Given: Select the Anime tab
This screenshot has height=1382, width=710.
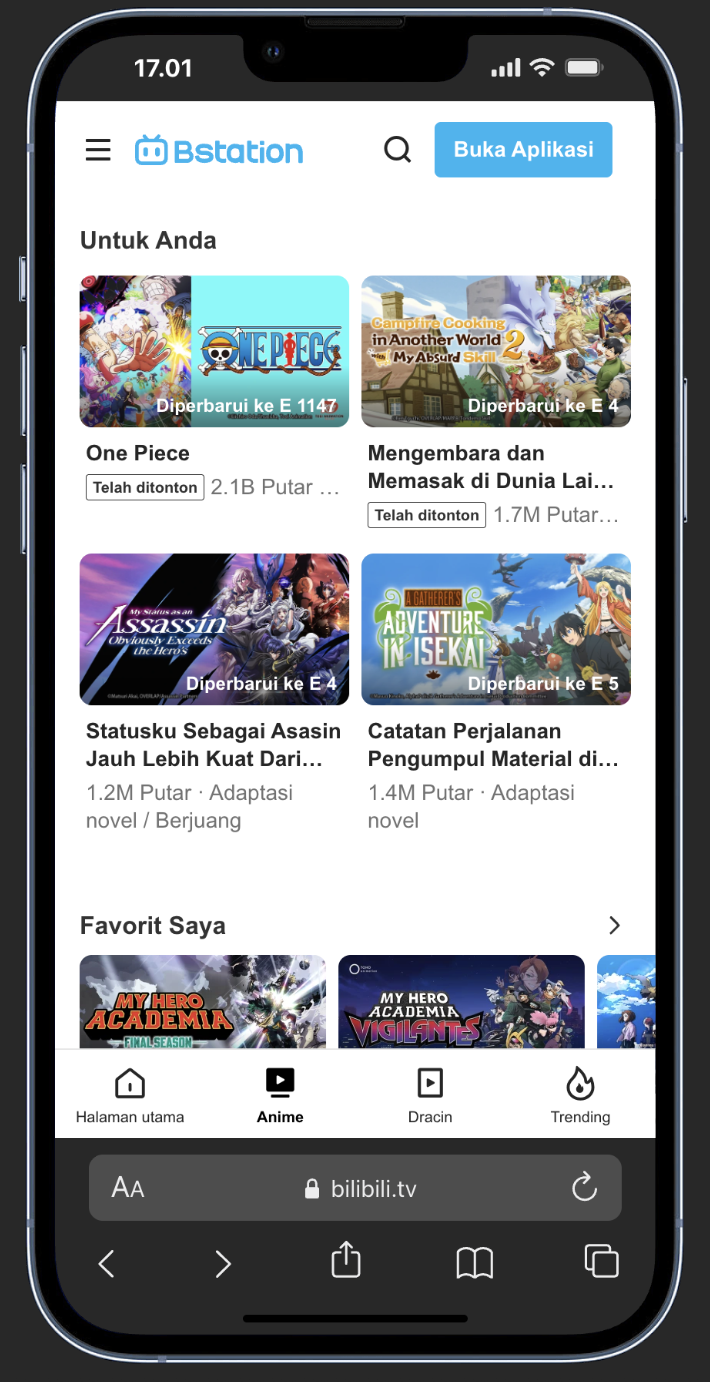Looking at the screenshot, I should tap(280, 1095).
